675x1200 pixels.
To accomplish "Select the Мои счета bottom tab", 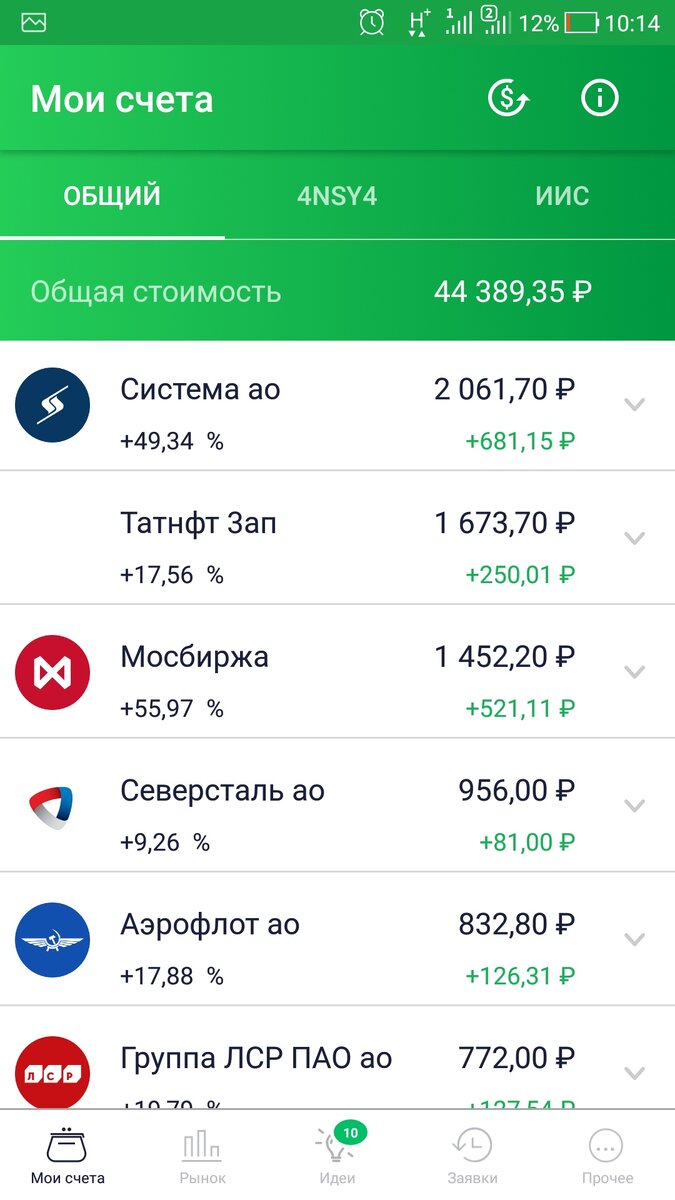I will [x=67, y=1156].
